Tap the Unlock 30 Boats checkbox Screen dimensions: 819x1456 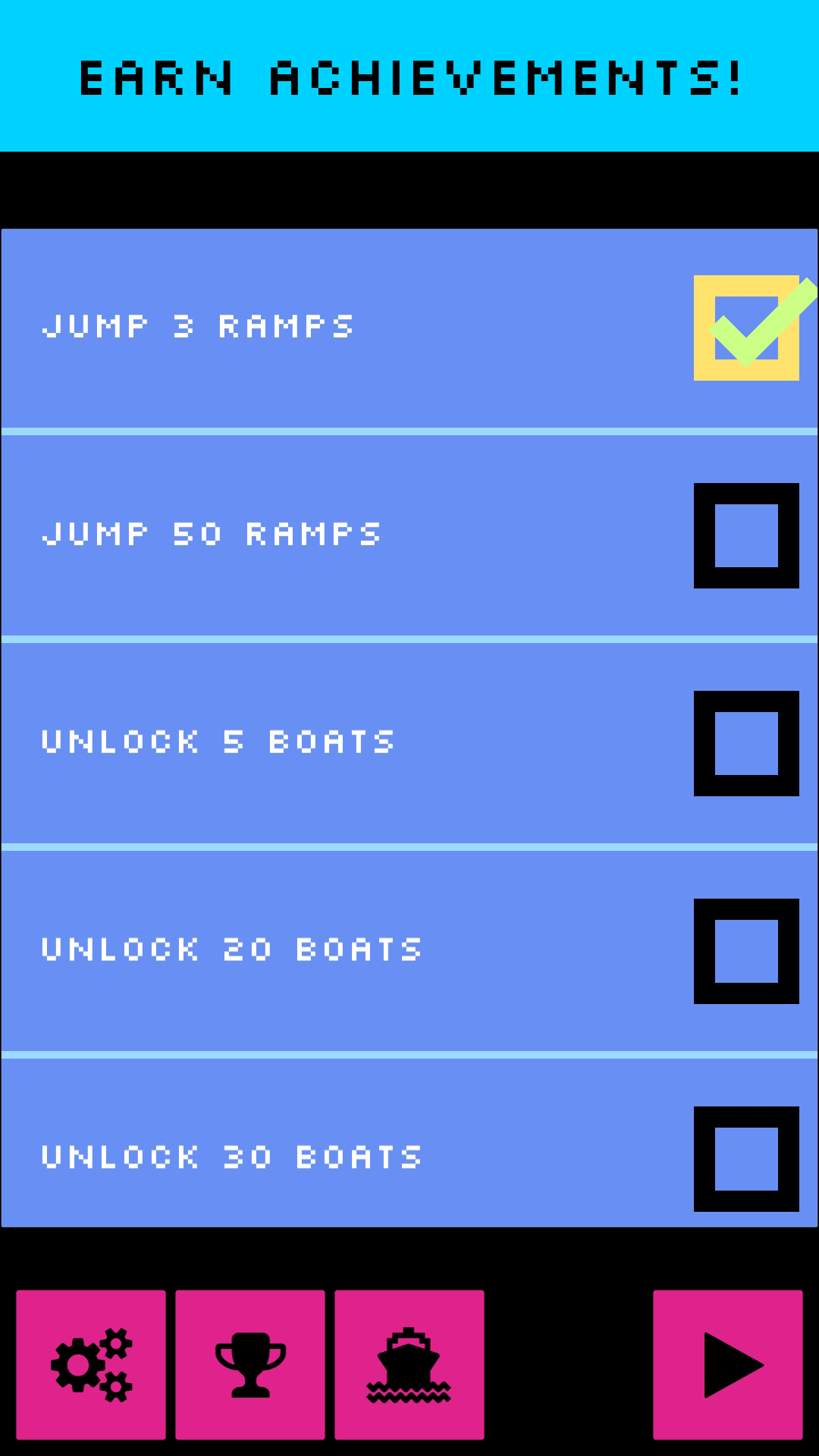746,1159
